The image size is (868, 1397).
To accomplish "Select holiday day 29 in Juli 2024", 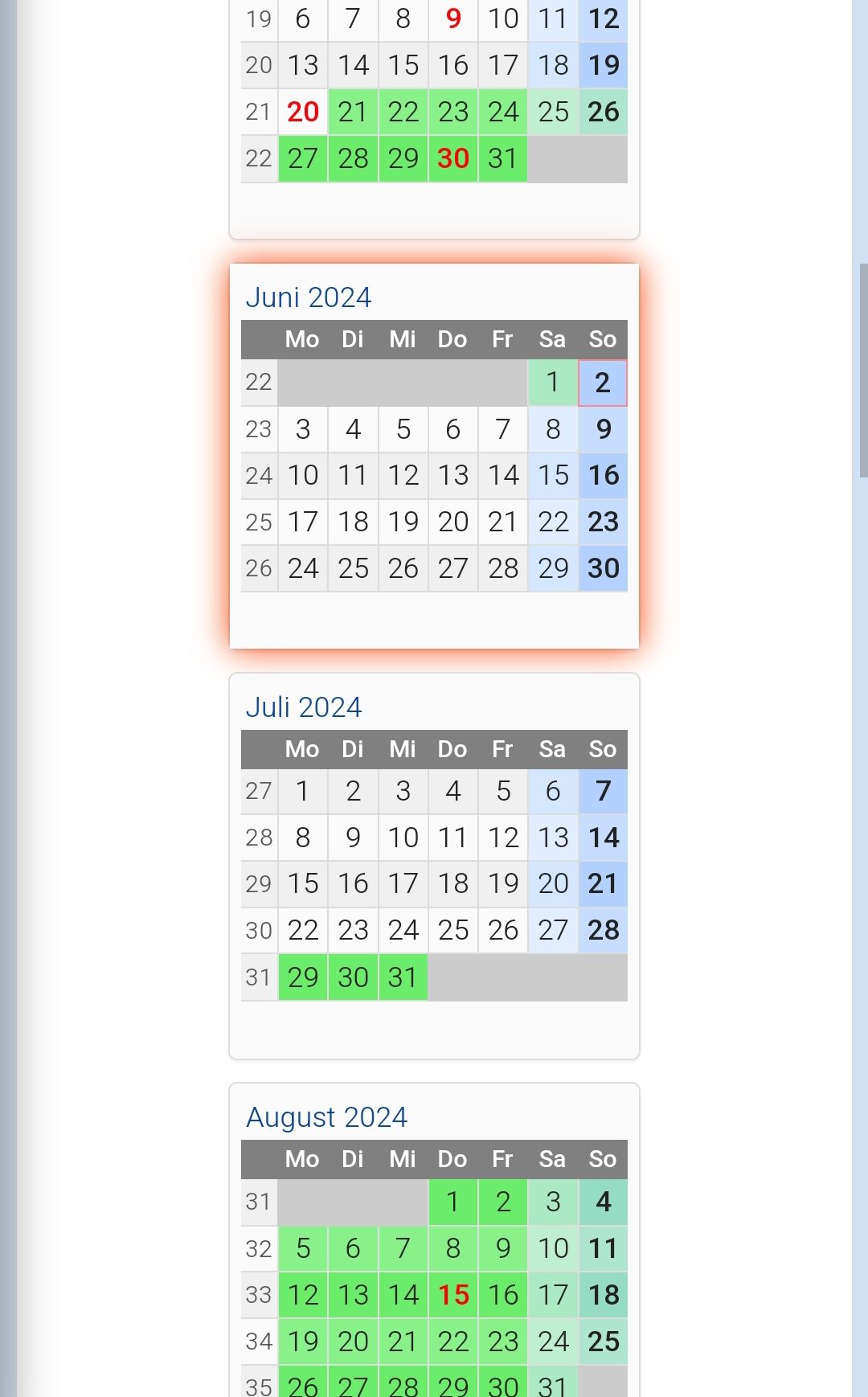I will point(303,977).
